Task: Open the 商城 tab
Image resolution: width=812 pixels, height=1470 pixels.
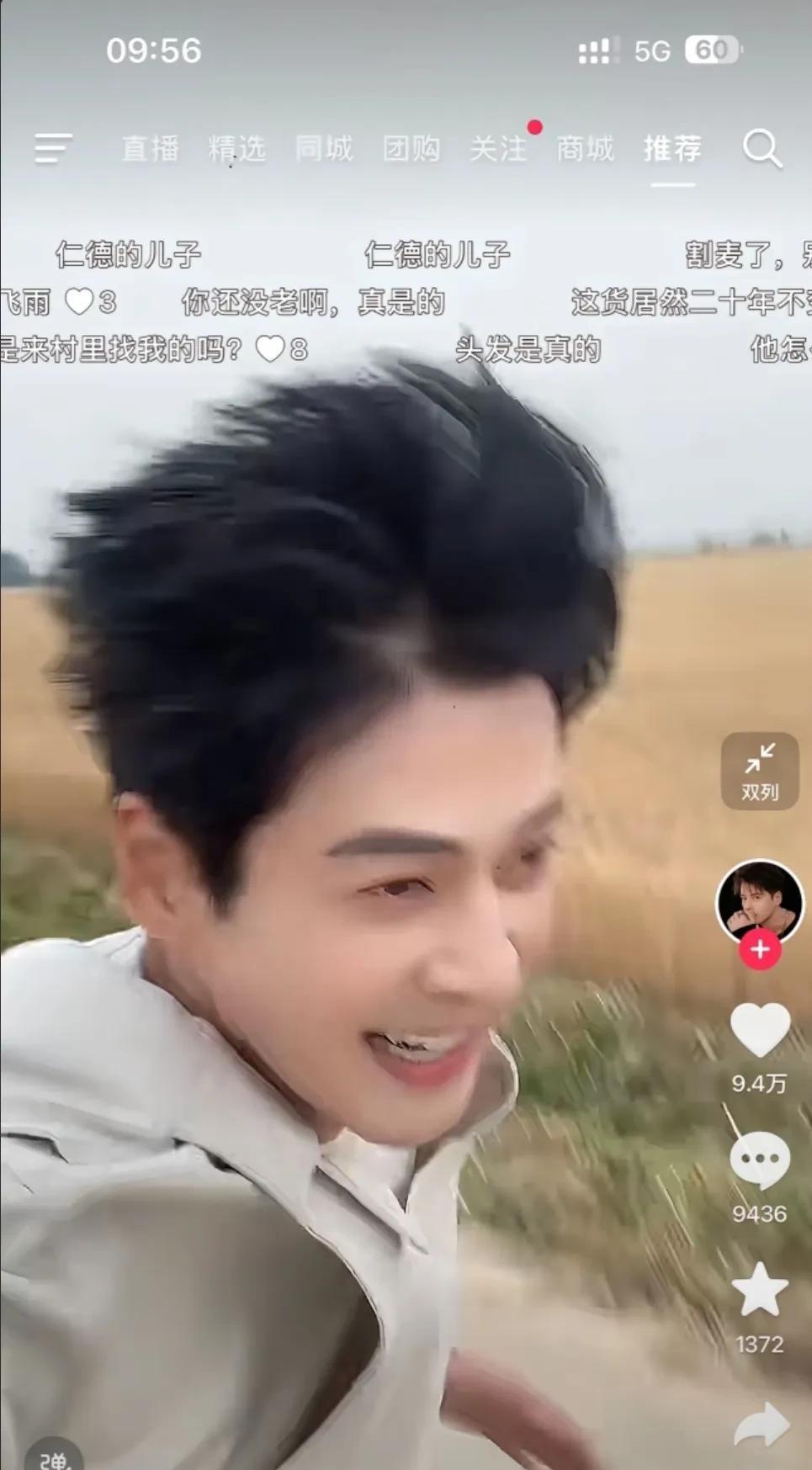Action: tap(586, 149)
